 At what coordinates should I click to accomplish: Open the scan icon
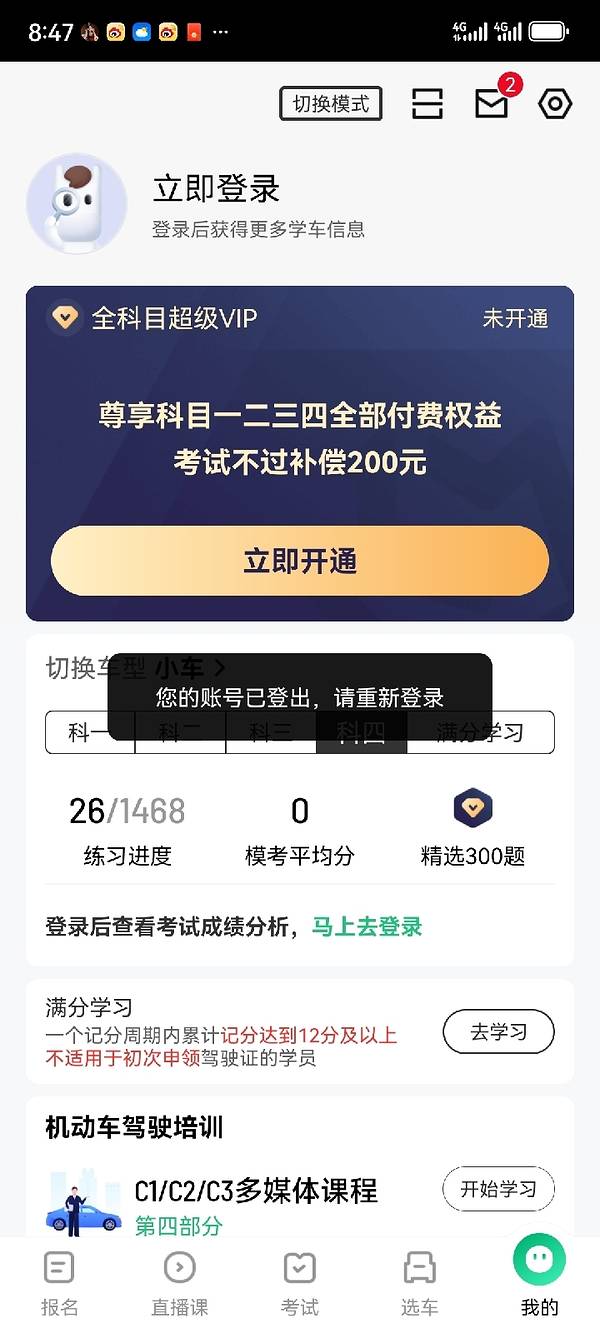pos(427,104)
